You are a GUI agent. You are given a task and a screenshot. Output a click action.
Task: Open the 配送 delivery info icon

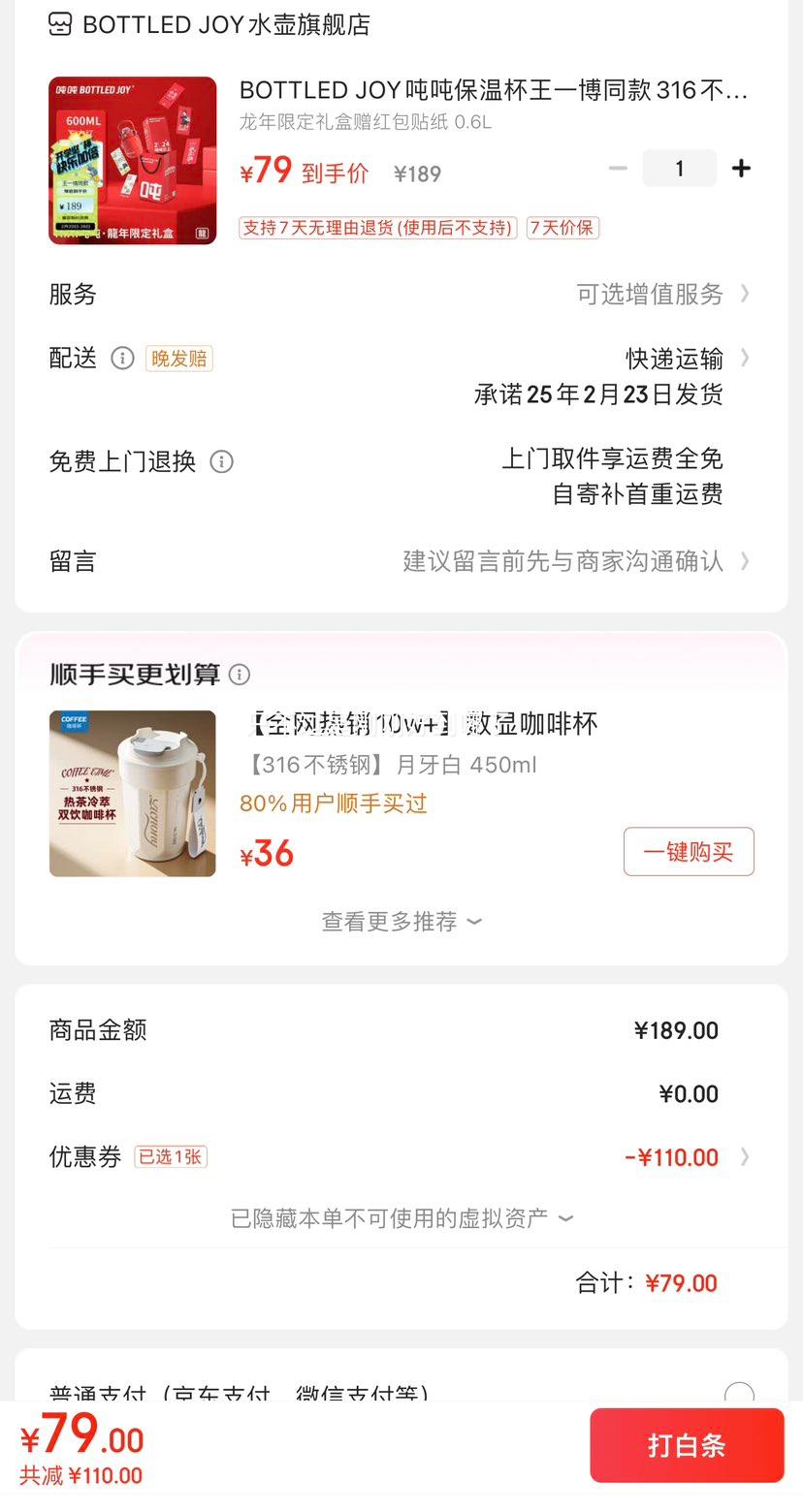(122, 358)
